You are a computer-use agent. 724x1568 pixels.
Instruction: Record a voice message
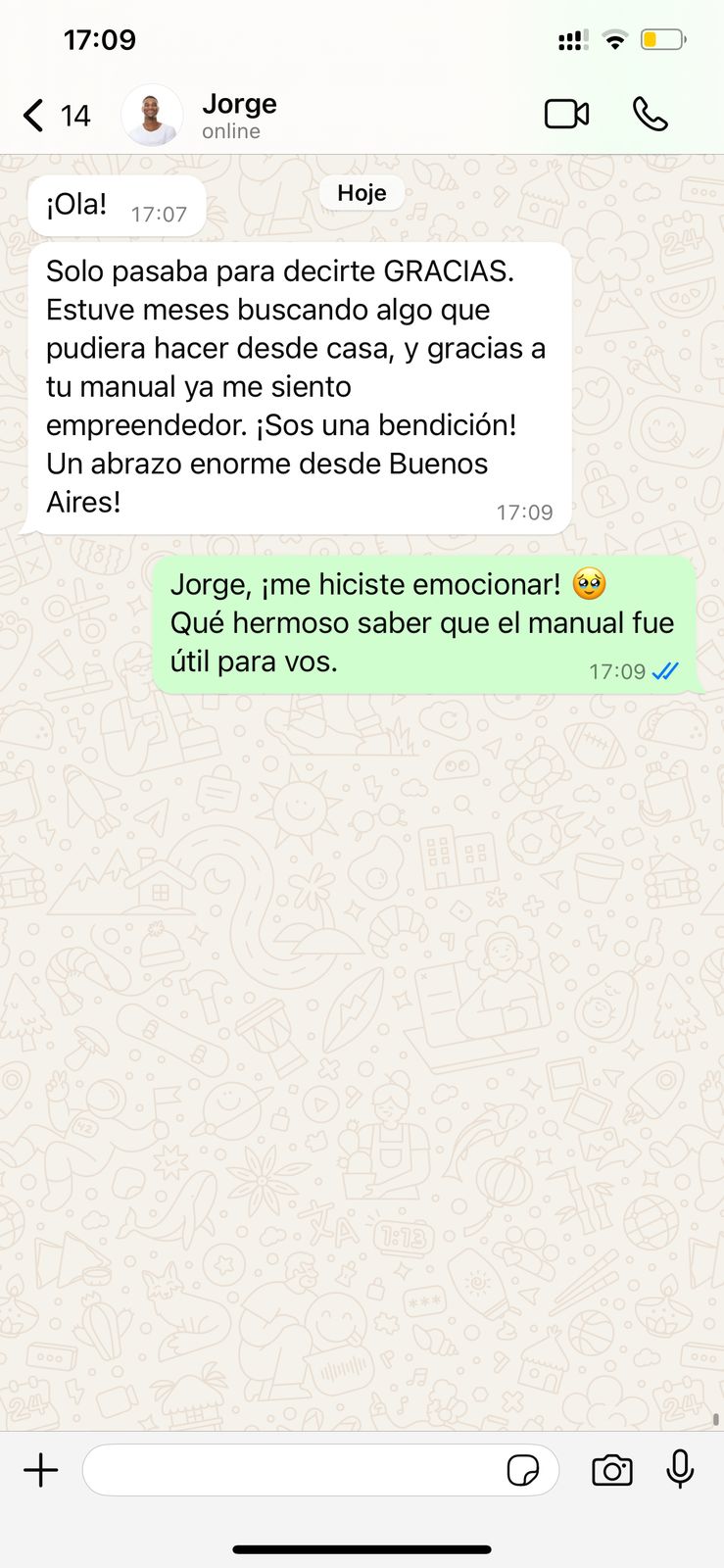[680, 1470]
